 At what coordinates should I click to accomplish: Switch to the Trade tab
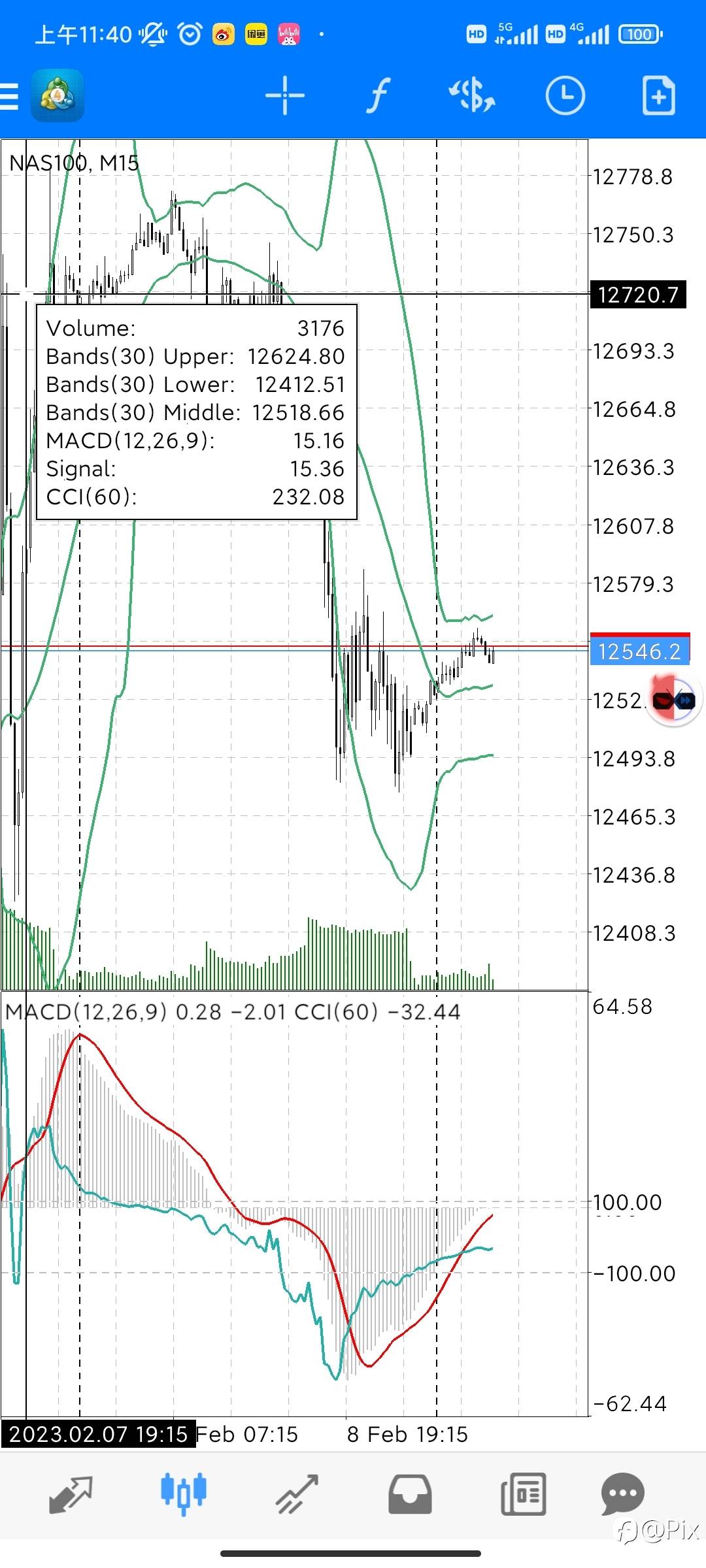(297, 1494)
